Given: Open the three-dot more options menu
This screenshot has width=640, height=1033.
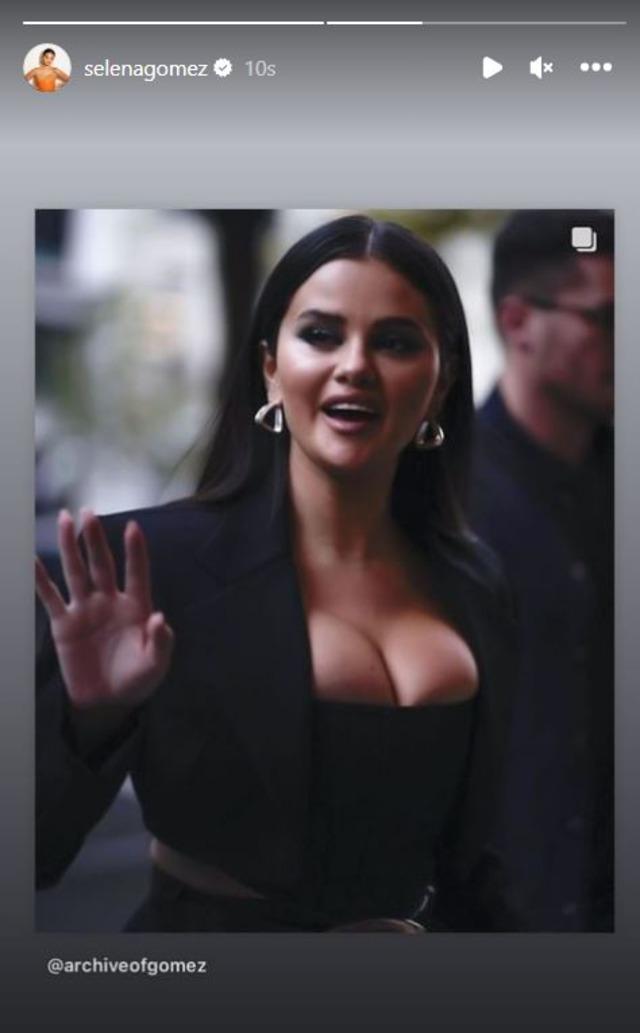Looking at the screenshot, I should (x=595, y=68).
